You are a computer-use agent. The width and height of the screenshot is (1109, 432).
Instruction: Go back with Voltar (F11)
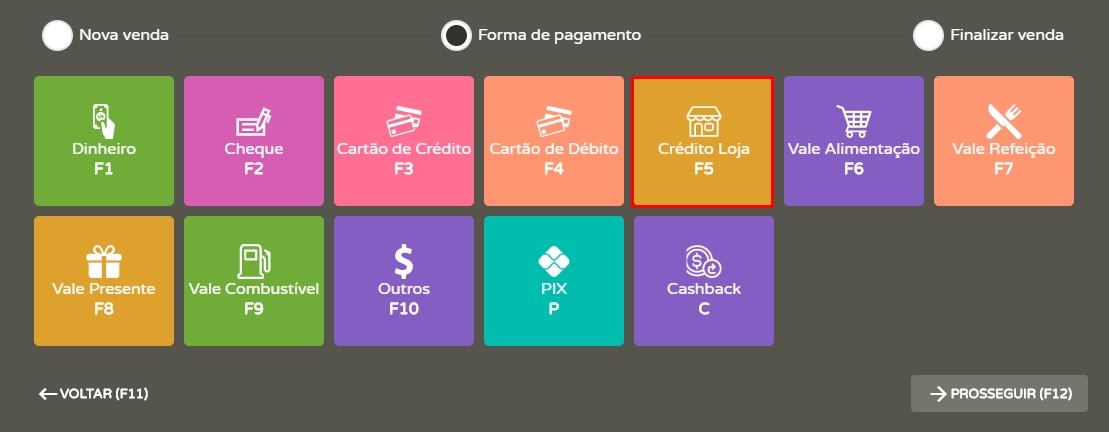[94, 394]
